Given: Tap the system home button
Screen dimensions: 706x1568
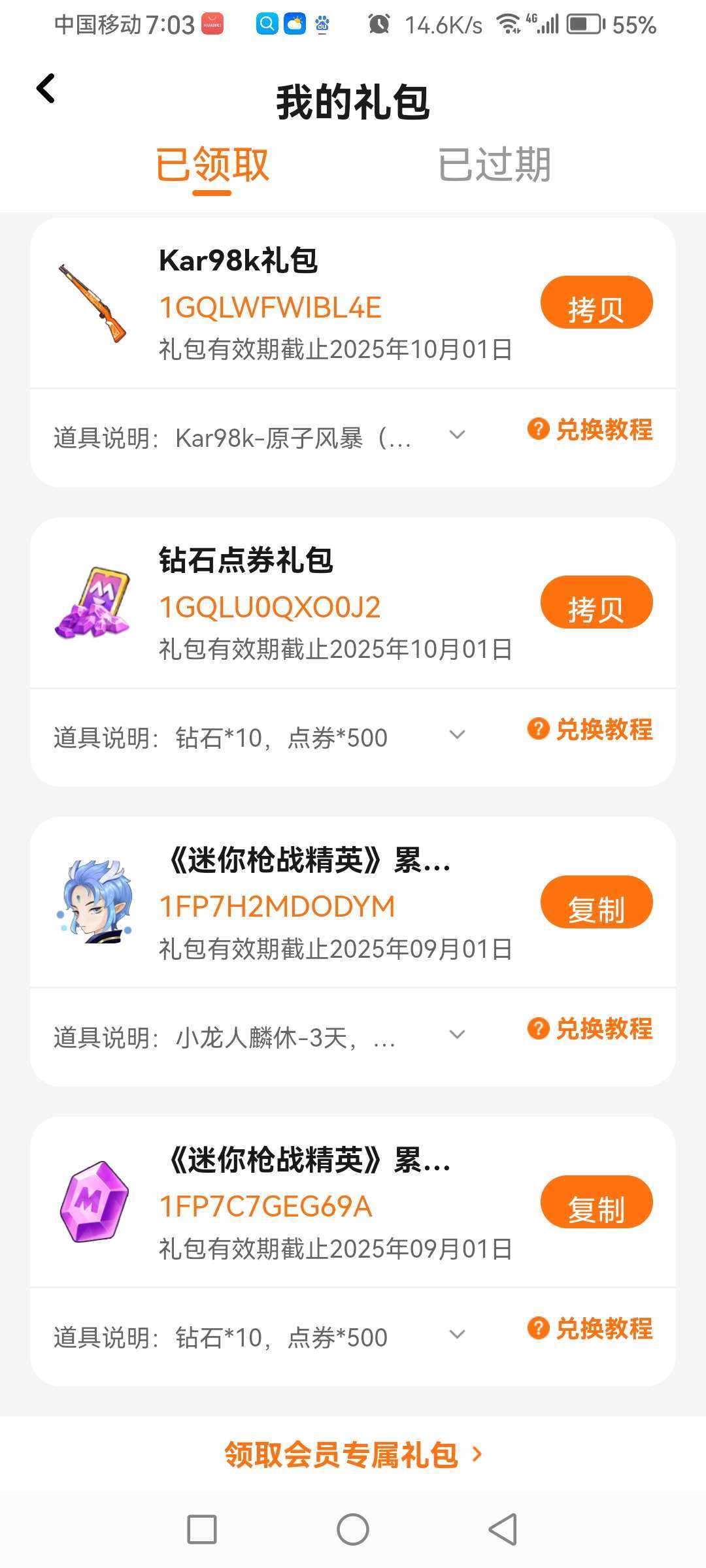Looking at the screenshot, I should (x=353, y=1529).
